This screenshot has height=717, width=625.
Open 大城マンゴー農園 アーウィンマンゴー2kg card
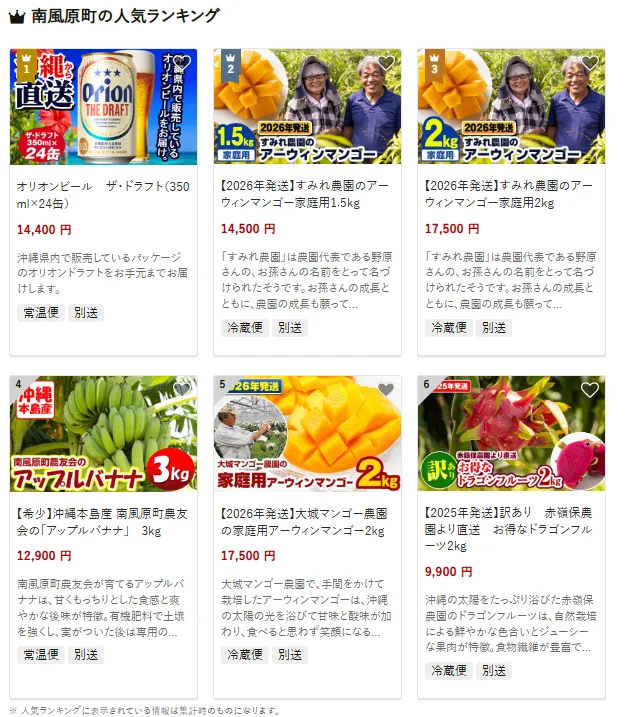point(306,522)
